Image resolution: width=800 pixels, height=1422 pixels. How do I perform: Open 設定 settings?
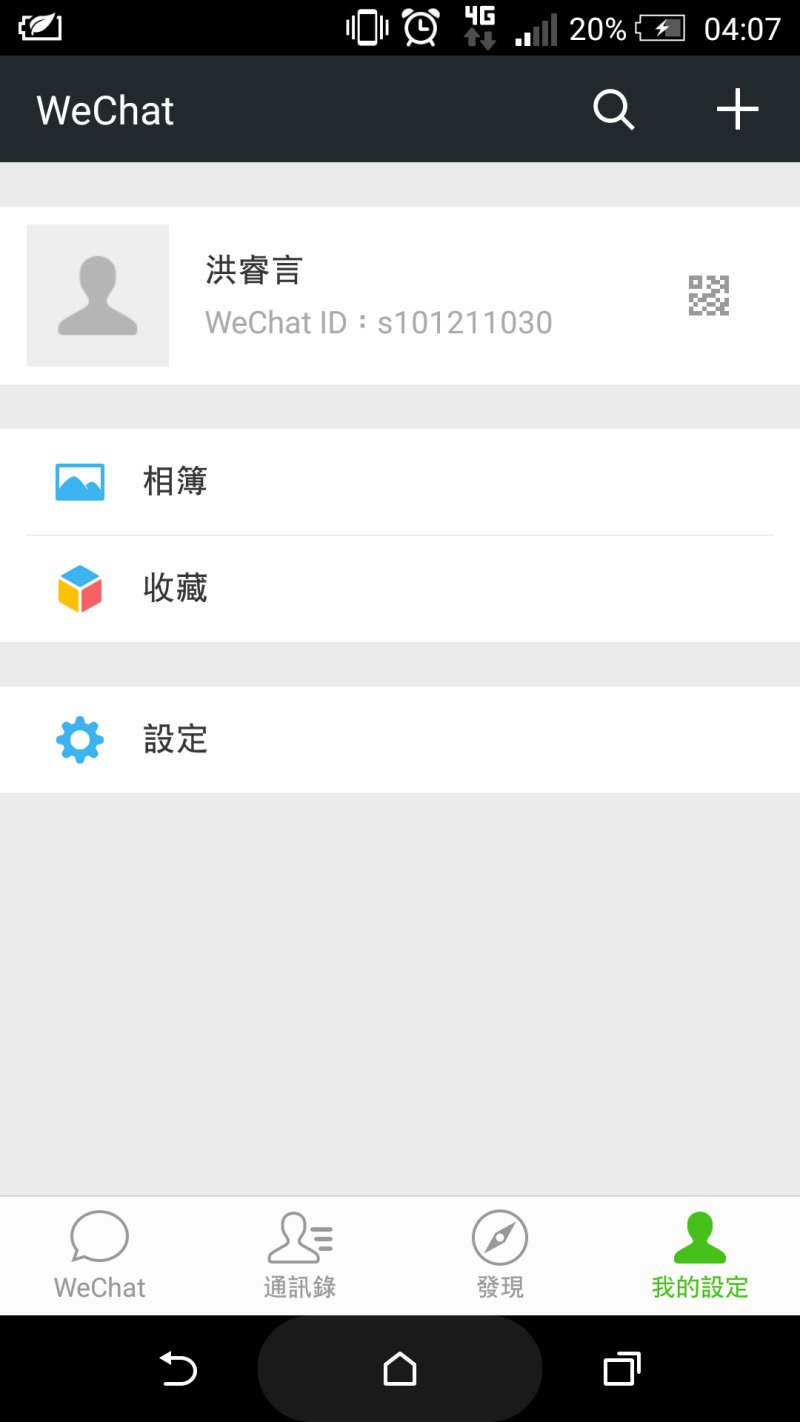coord(400,740)
